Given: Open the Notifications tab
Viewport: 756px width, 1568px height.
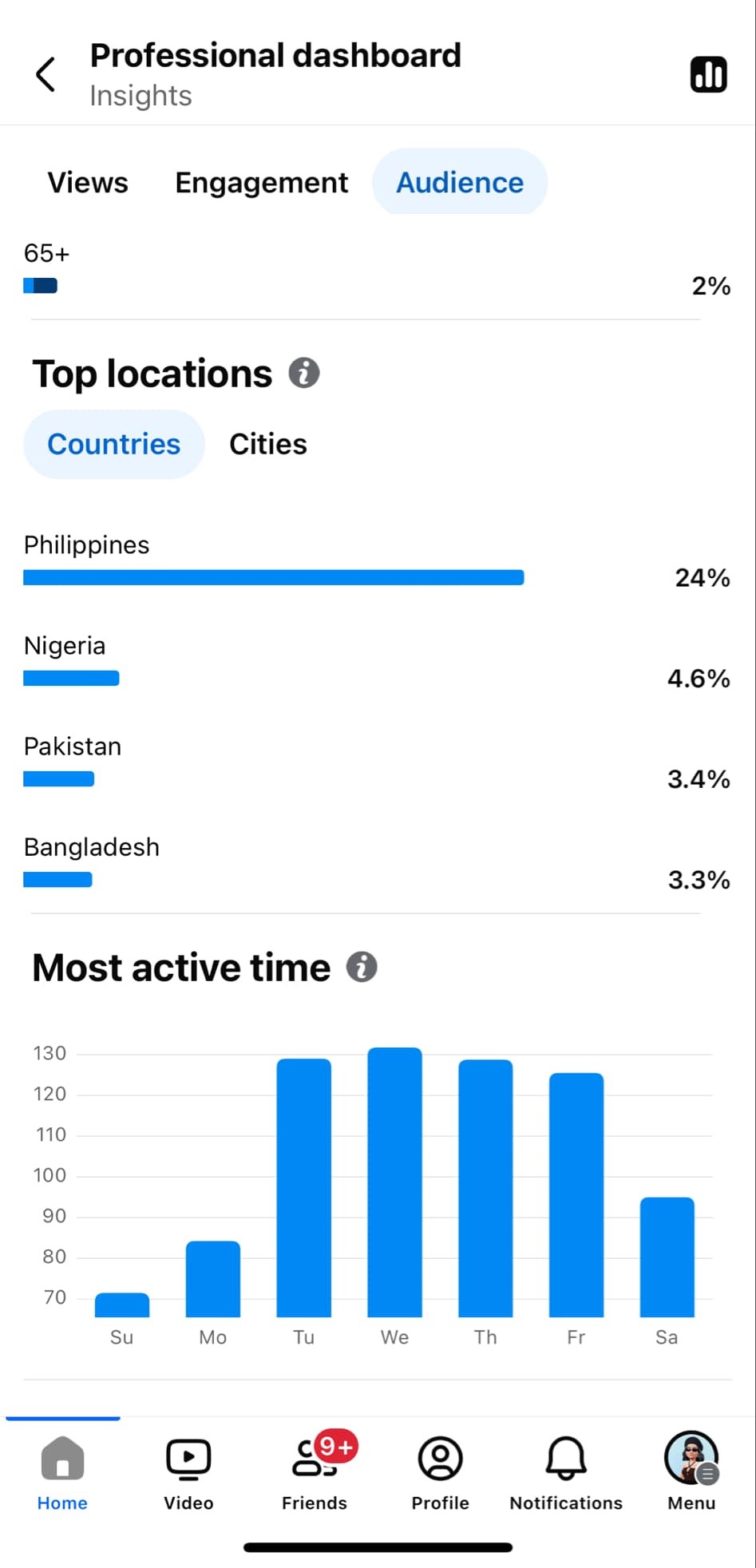Looking at the screenshot, I should point(566,1473).
